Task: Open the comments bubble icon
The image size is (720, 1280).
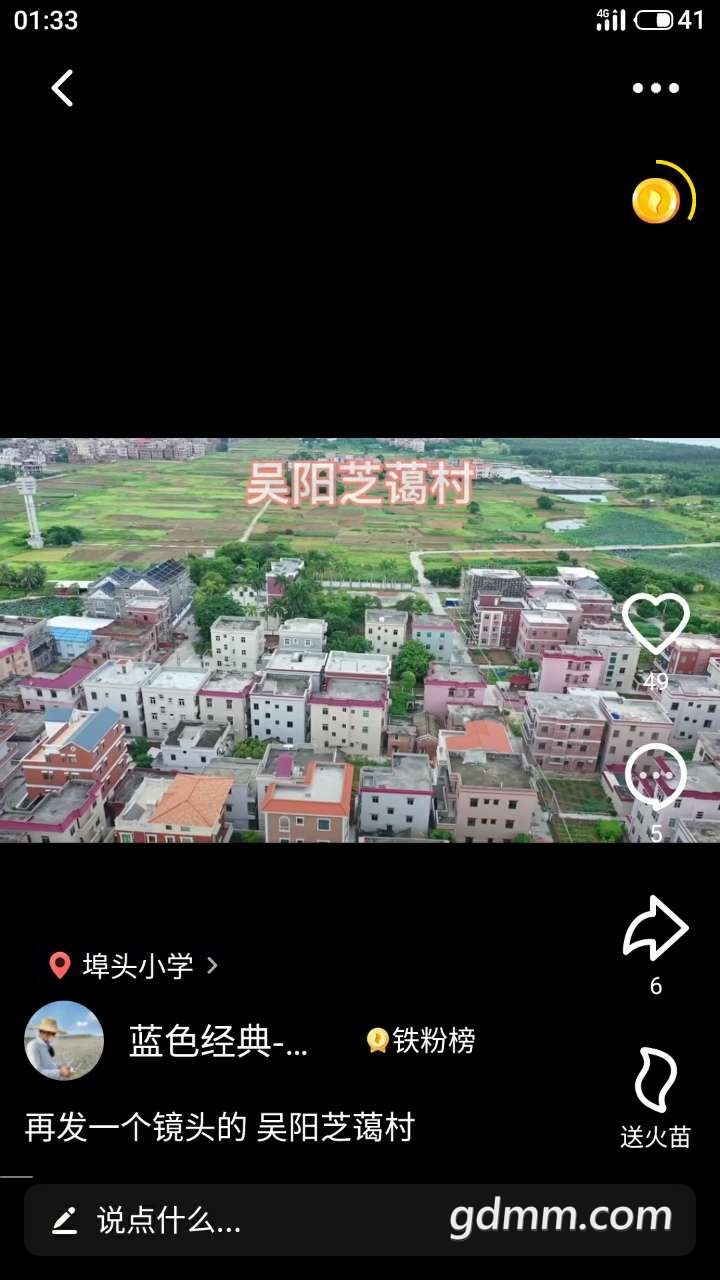Action: click(x=656, y=778)
